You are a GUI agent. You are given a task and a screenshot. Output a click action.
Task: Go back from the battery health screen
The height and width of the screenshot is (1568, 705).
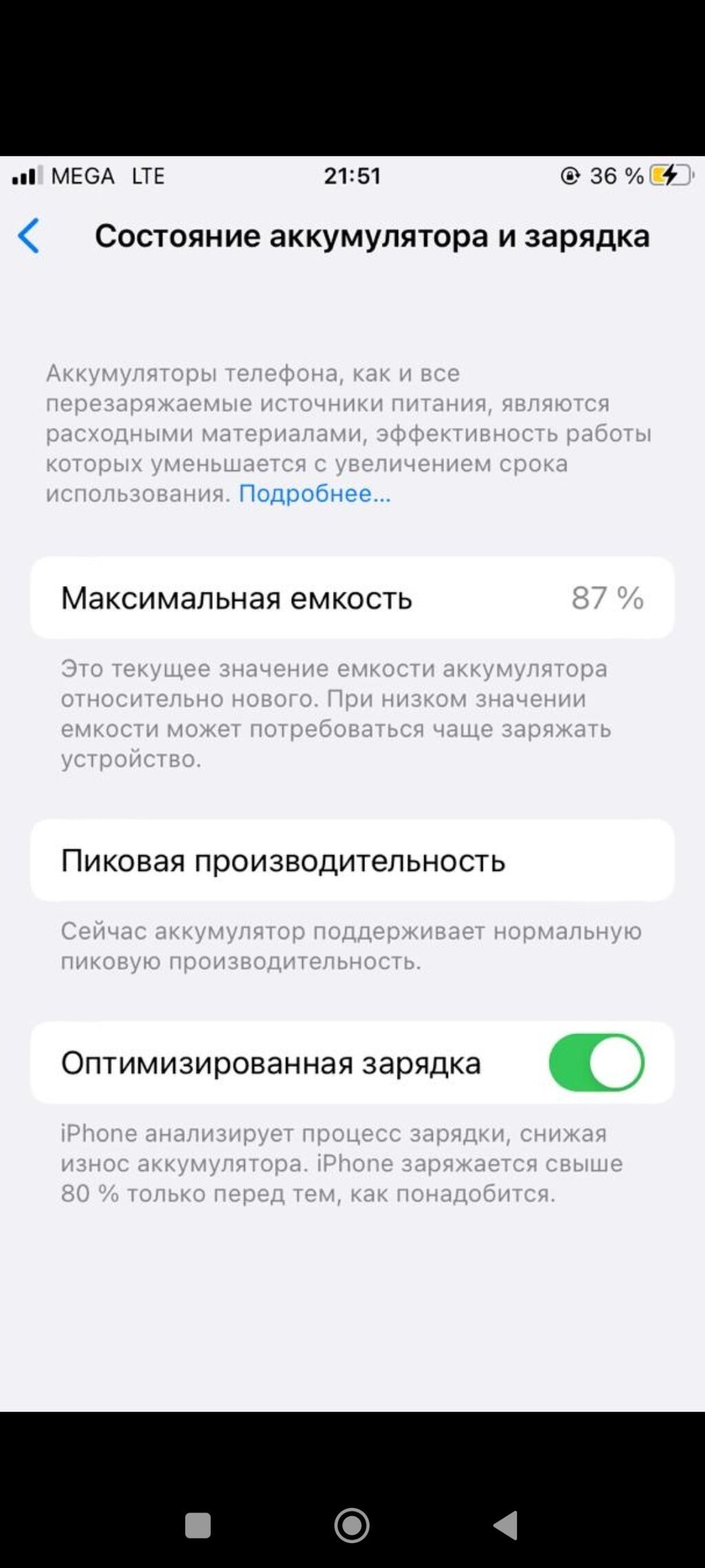[x=29, y=236]
